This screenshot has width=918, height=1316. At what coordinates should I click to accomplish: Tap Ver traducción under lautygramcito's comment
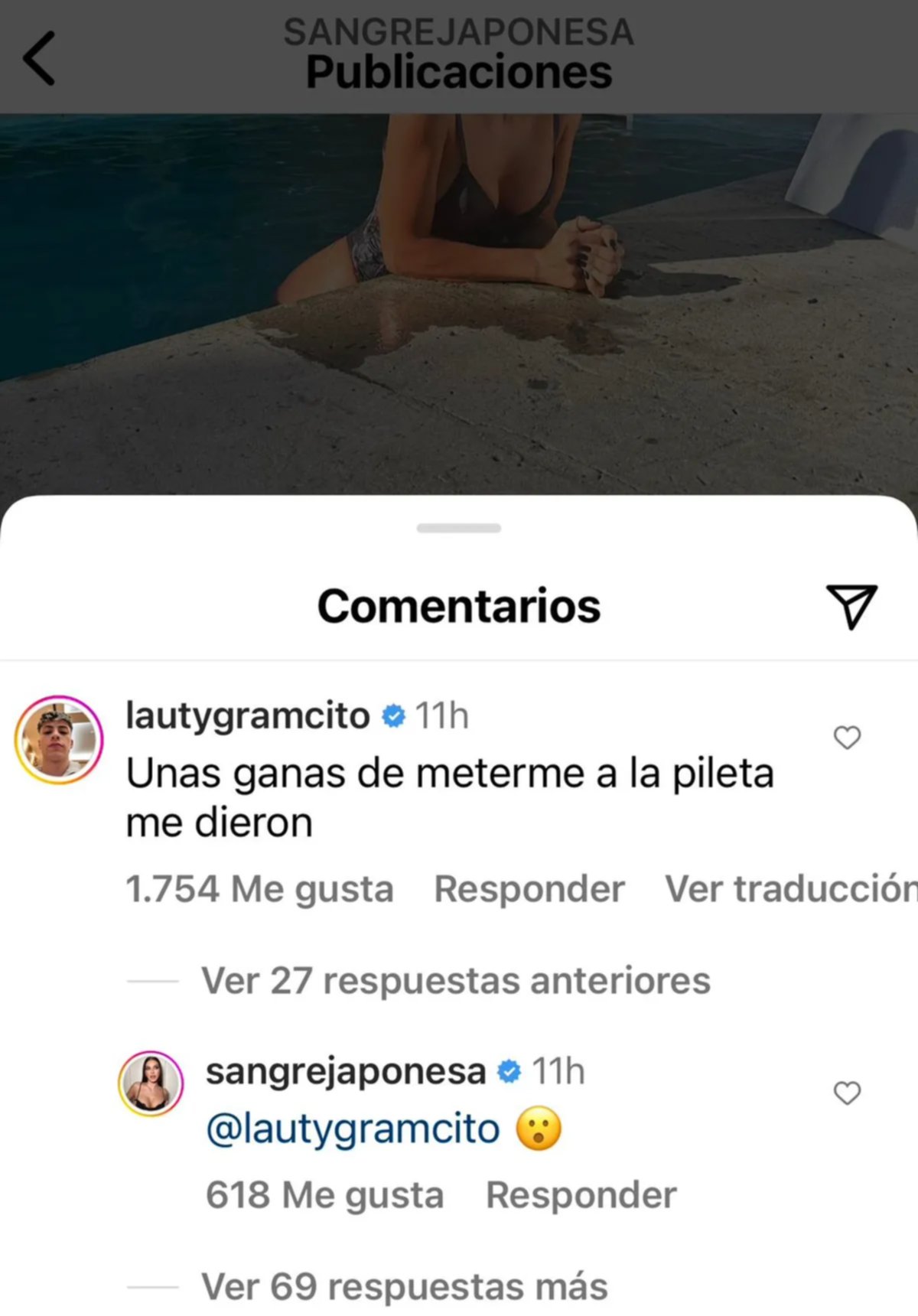[x=789, y=889]
